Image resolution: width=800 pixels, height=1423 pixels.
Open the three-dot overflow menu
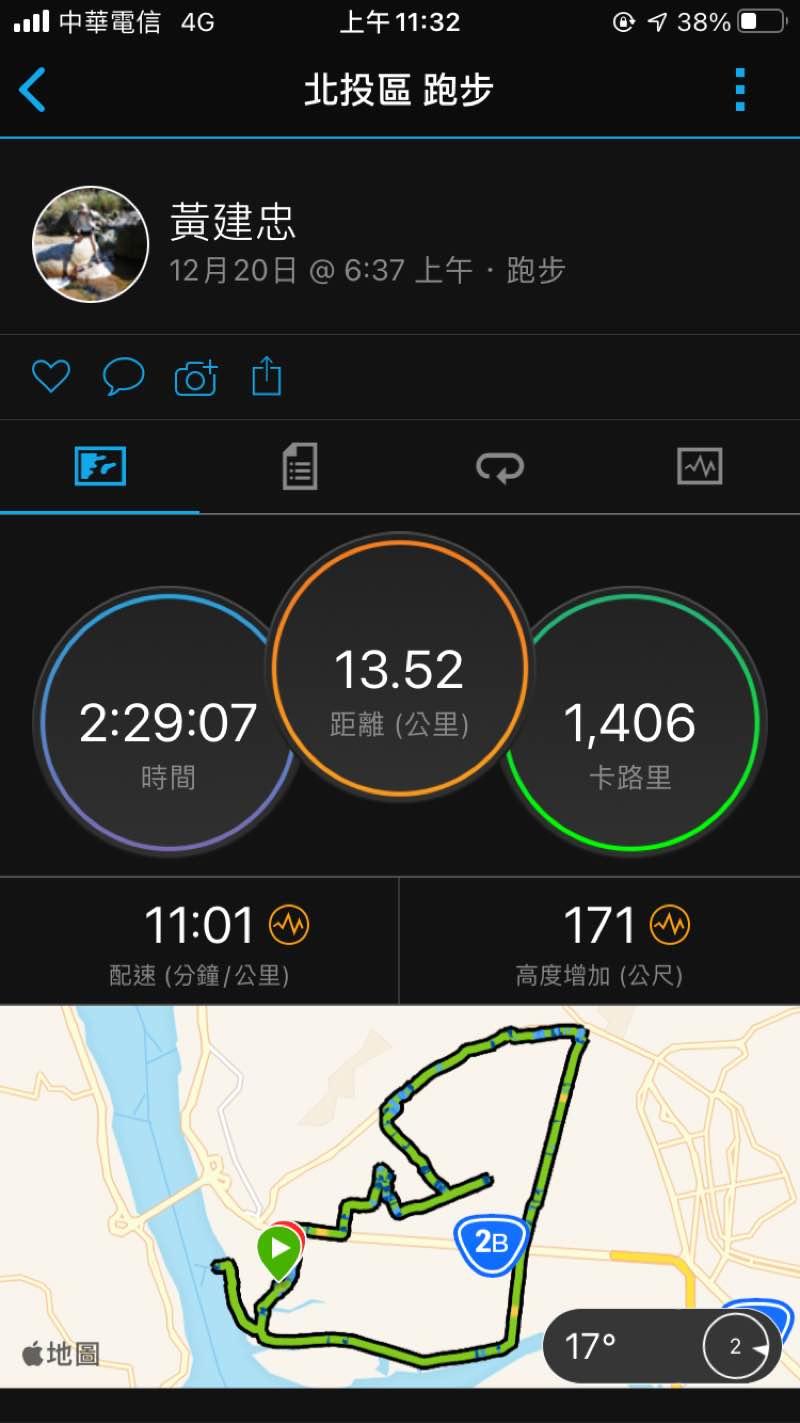[x=740, y=90]
